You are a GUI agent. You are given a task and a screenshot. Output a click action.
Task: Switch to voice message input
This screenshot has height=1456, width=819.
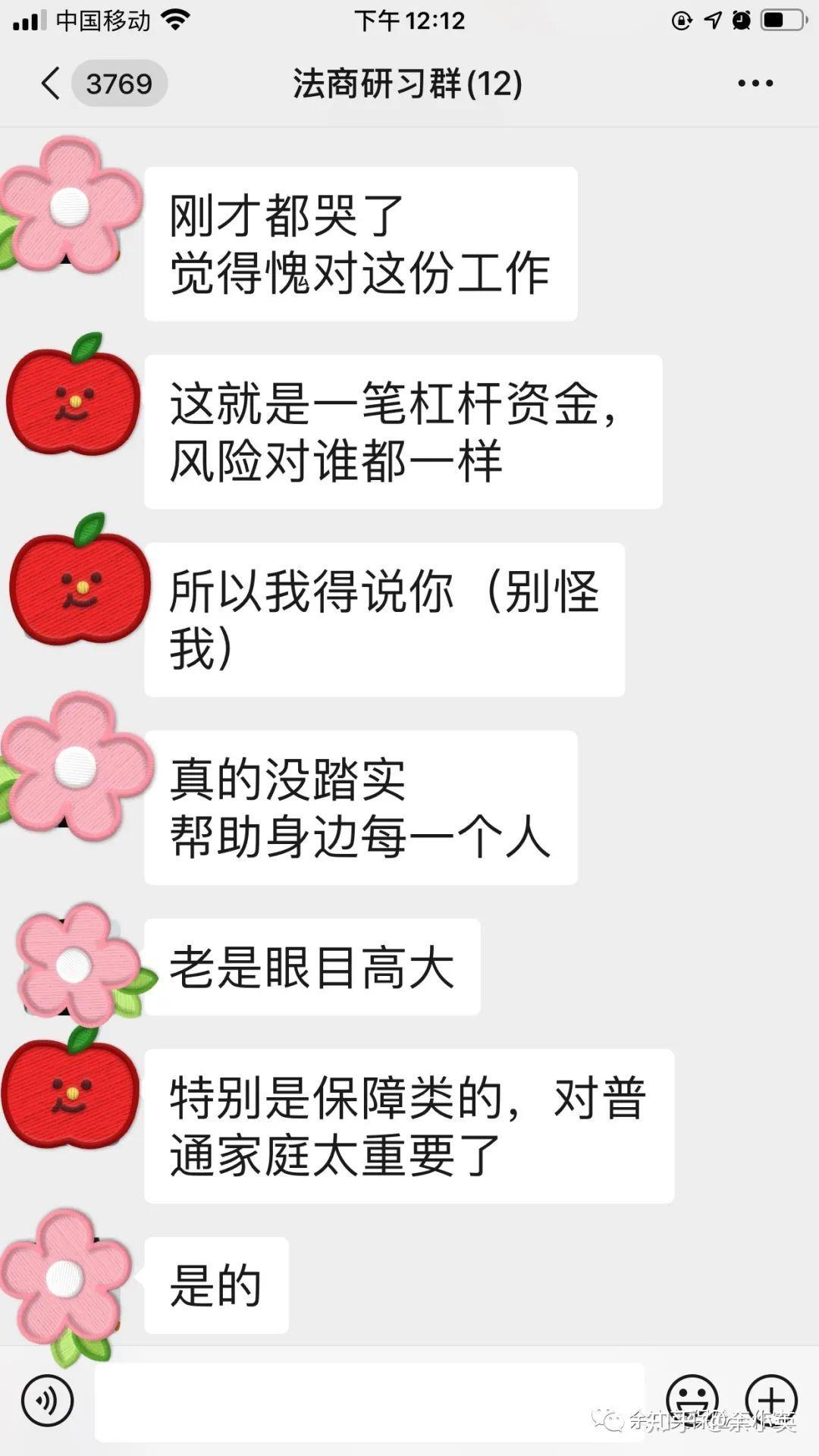(47, 1401)
